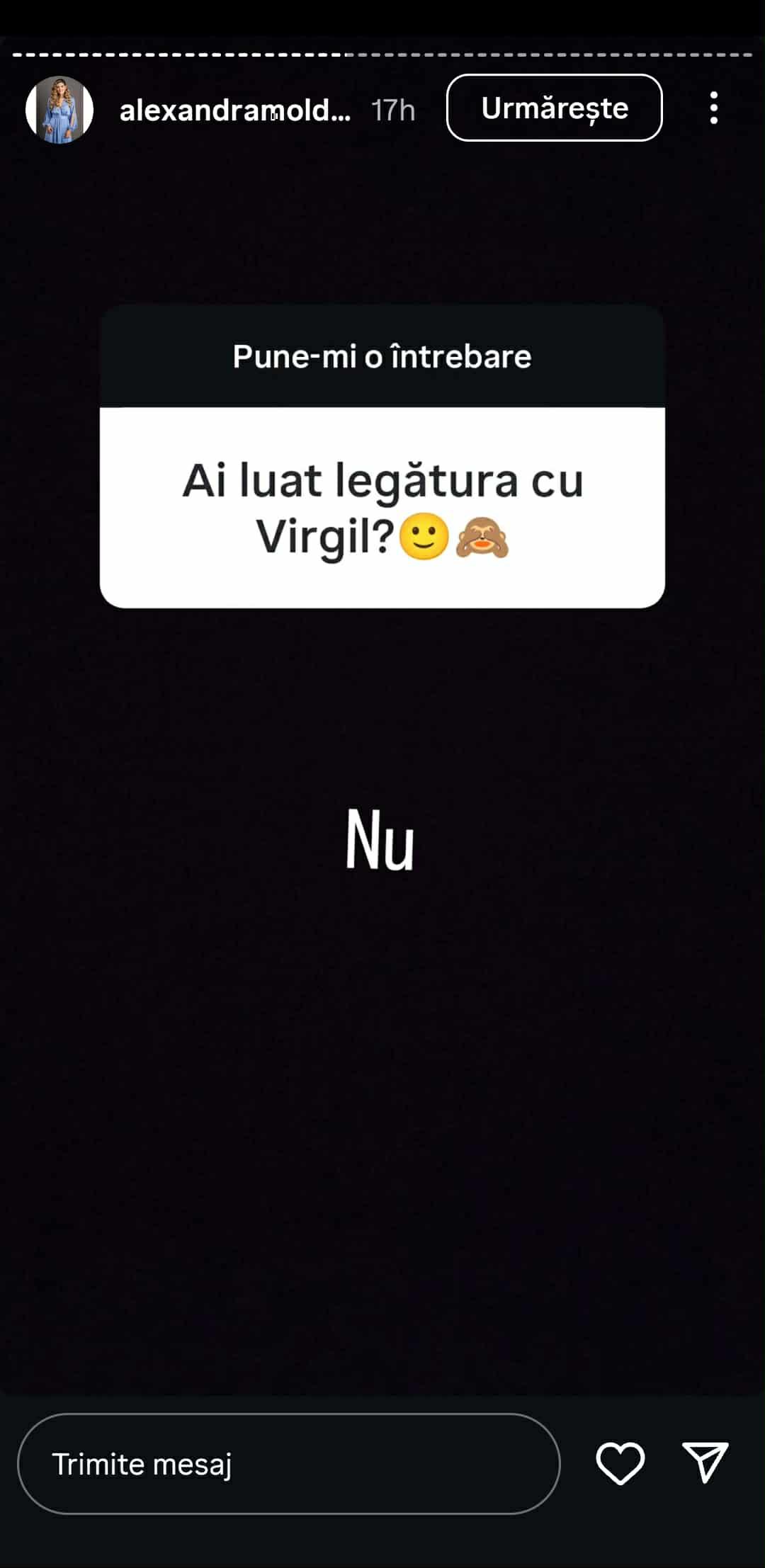Follow the account with Urmărește
765x1568 pixels.
554,108
